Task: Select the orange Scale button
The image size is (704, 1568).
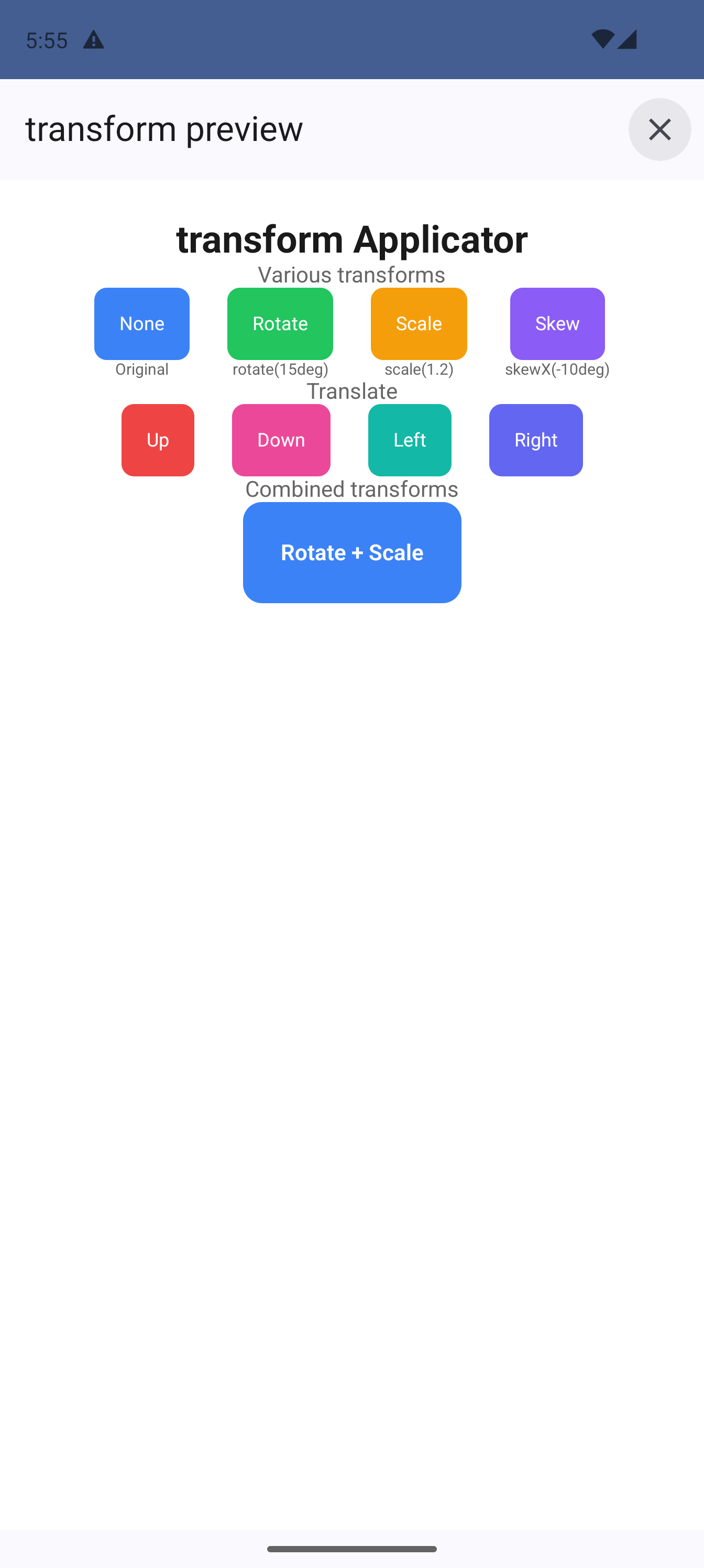Action: 419,323
